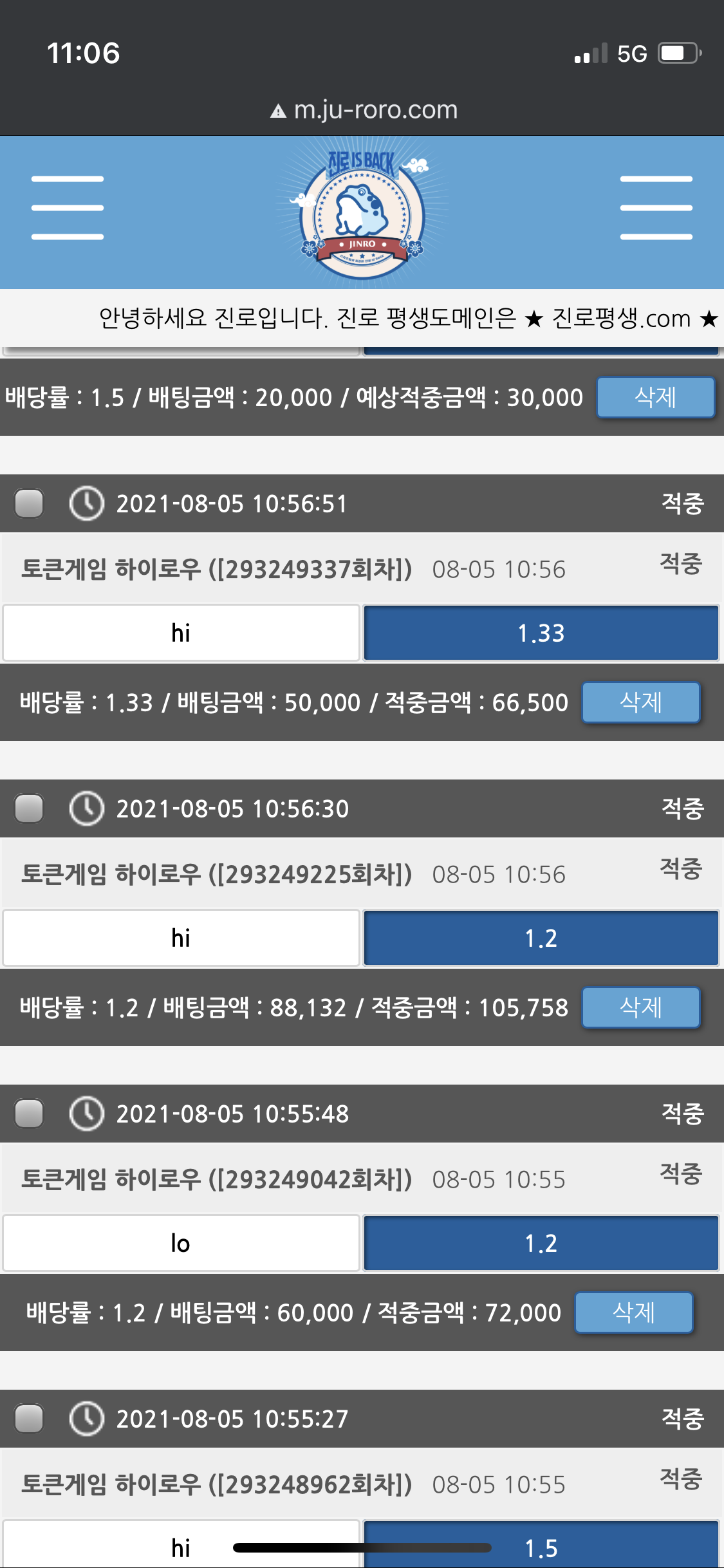Image resolution: width=724 pixels, height=1568 pixels.
Task: Delete the 88,132 bet entry
Action: (x=640, y=1007)
